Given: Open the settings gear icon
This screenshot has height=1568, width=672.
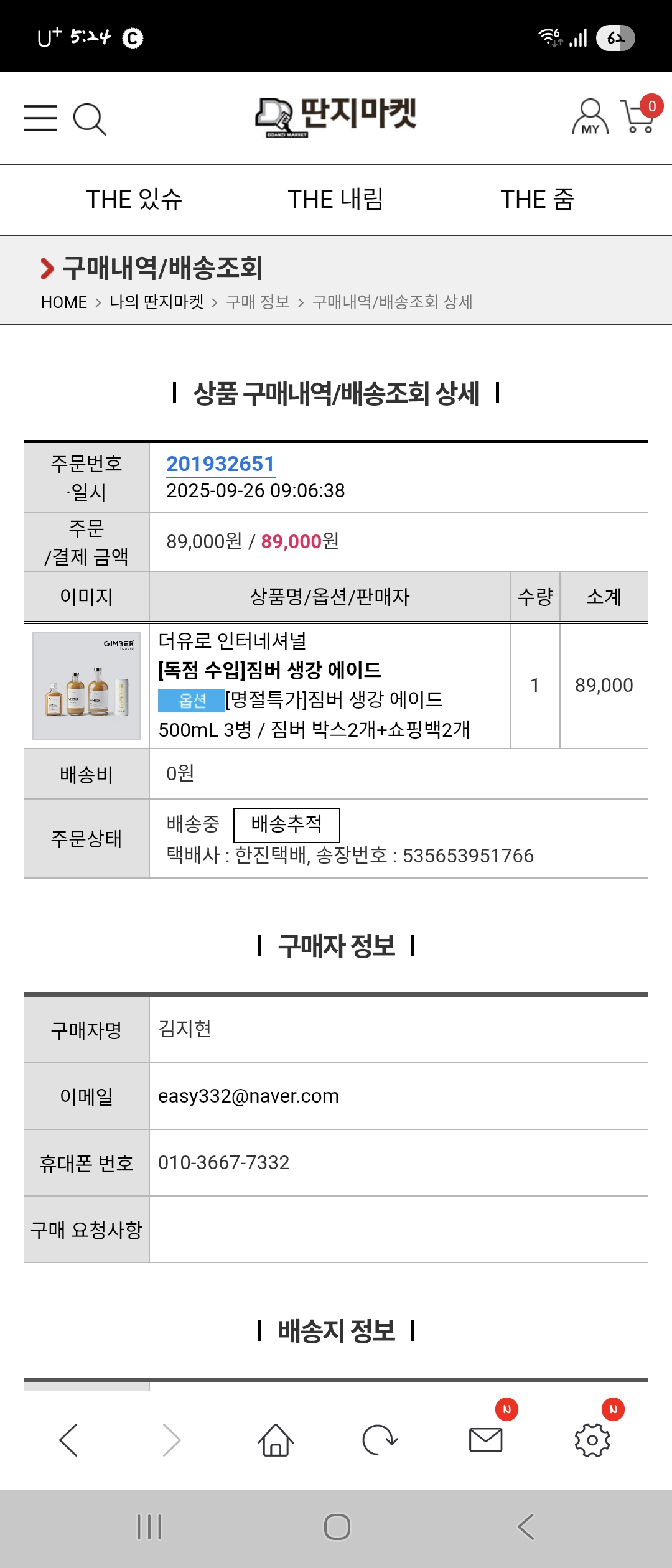Looking at the screenshot, I should click(x=592, y=1440).
